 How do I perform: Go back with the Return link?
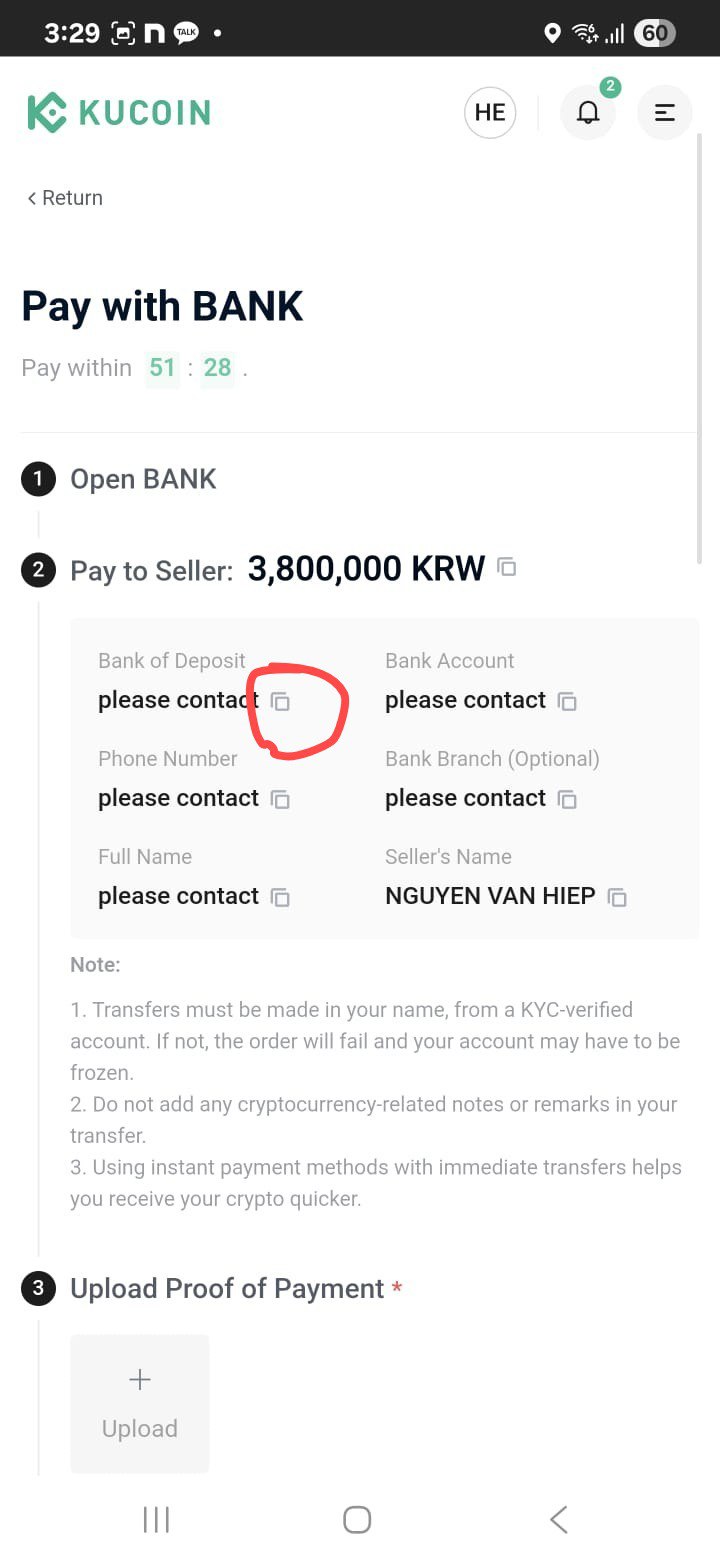pos(65,198)
